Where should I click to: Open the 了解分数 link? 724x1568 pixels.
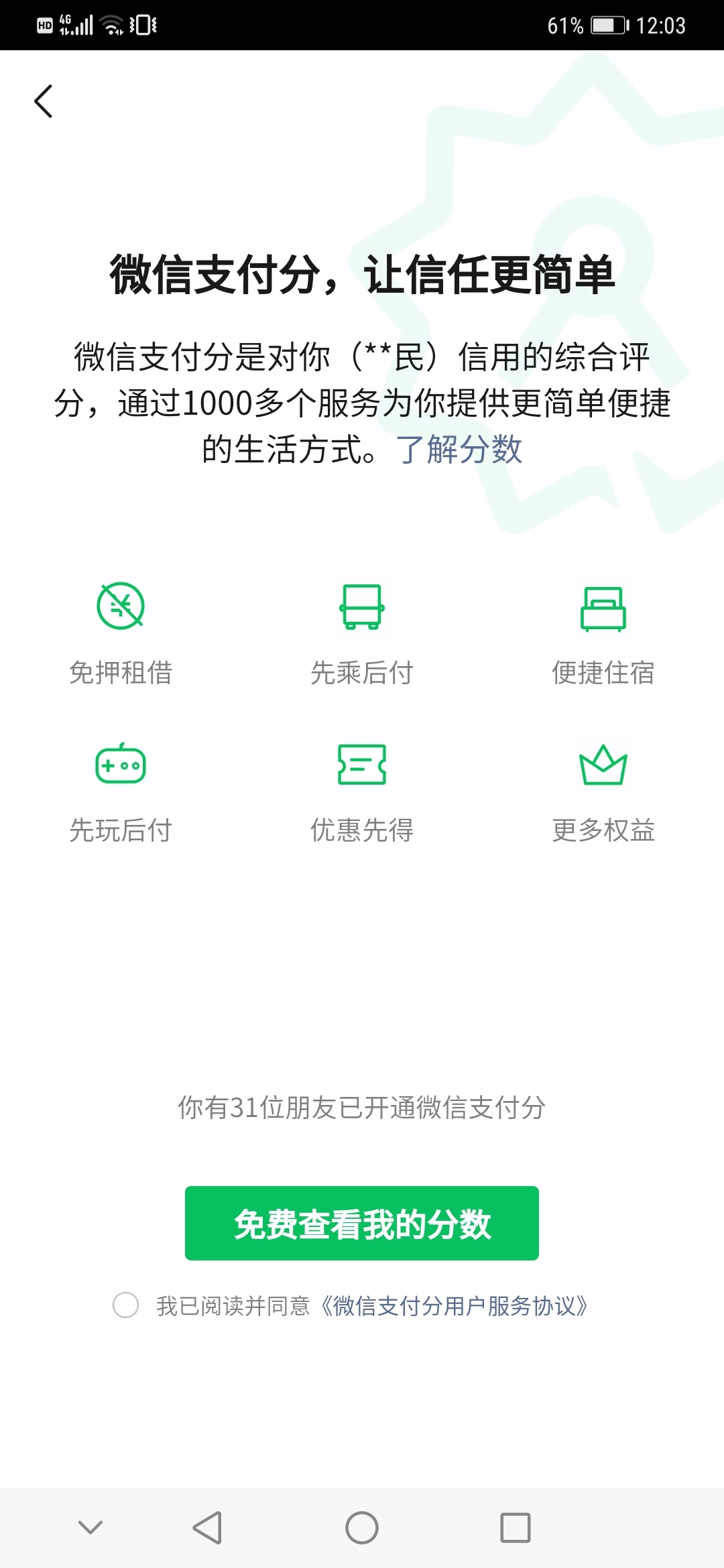459,450
